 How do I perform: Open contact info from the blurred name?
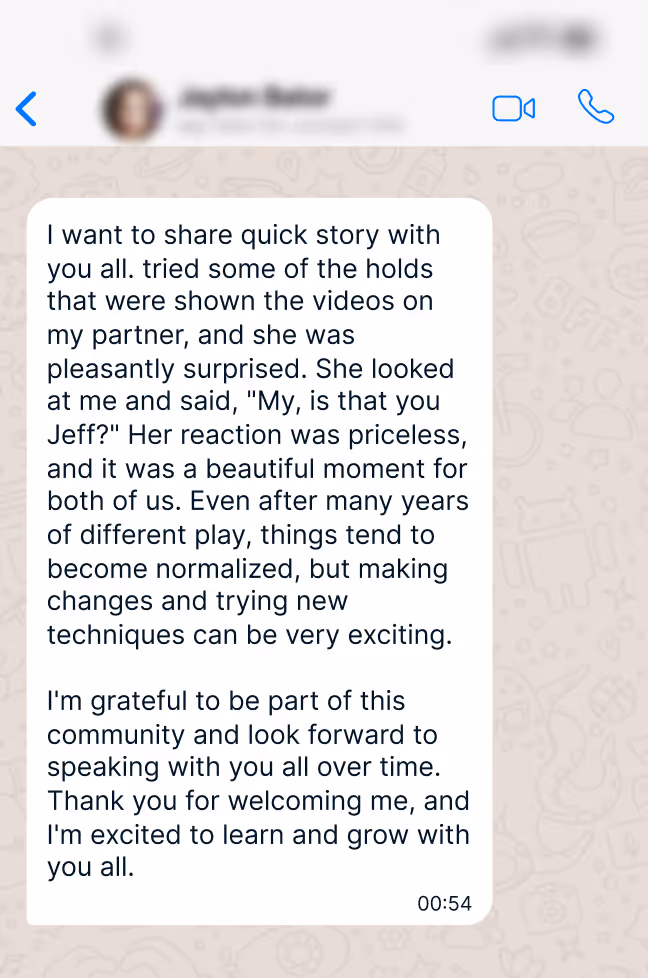coord(254,98)
